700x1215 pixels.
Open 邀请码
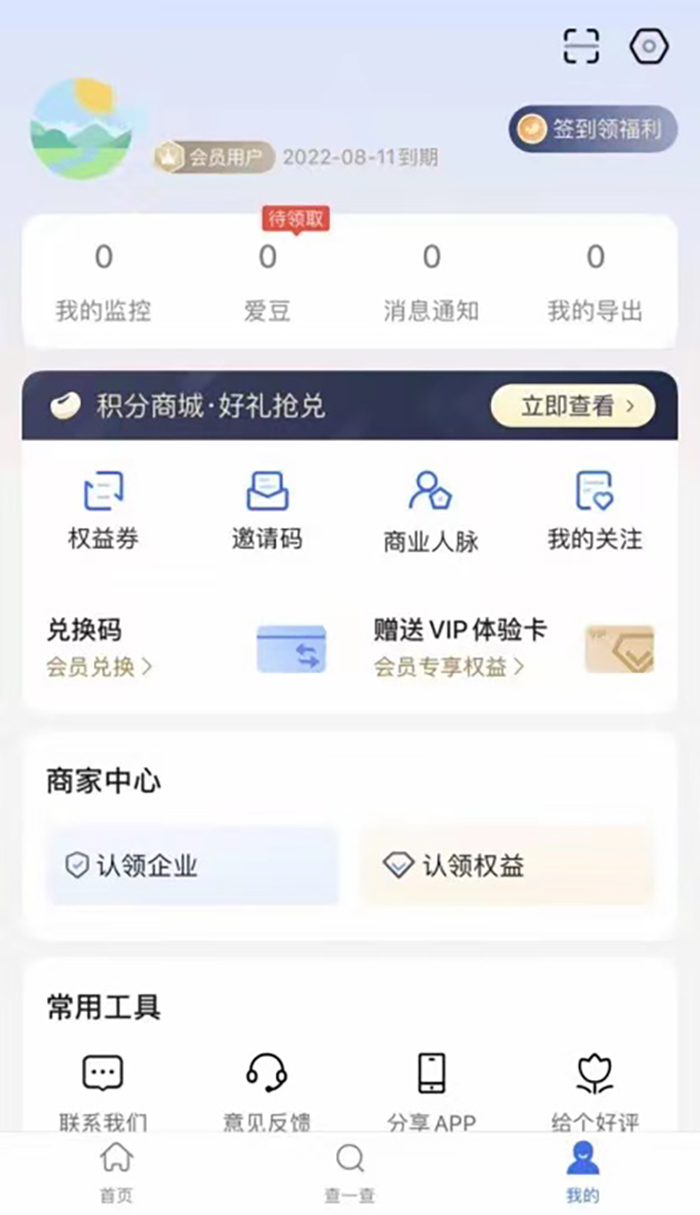(267, 511)
